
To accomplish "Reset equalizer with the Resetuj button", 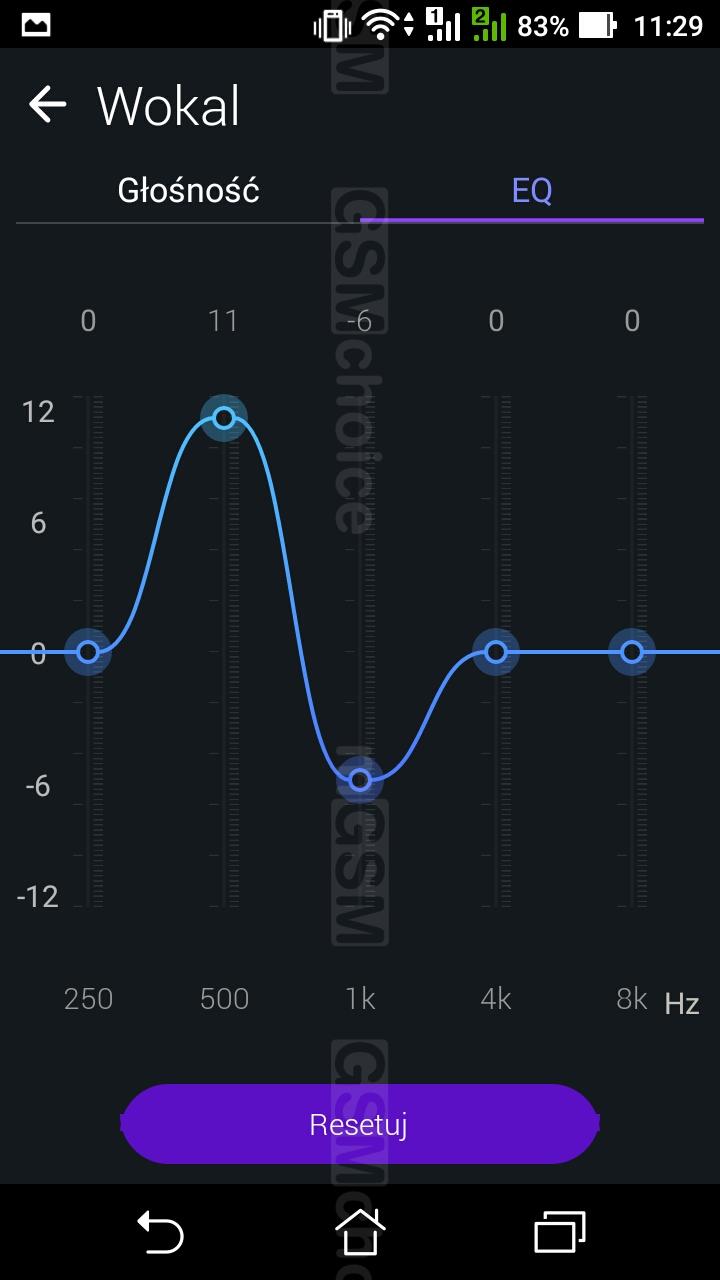I will [x=360, y=1124].
